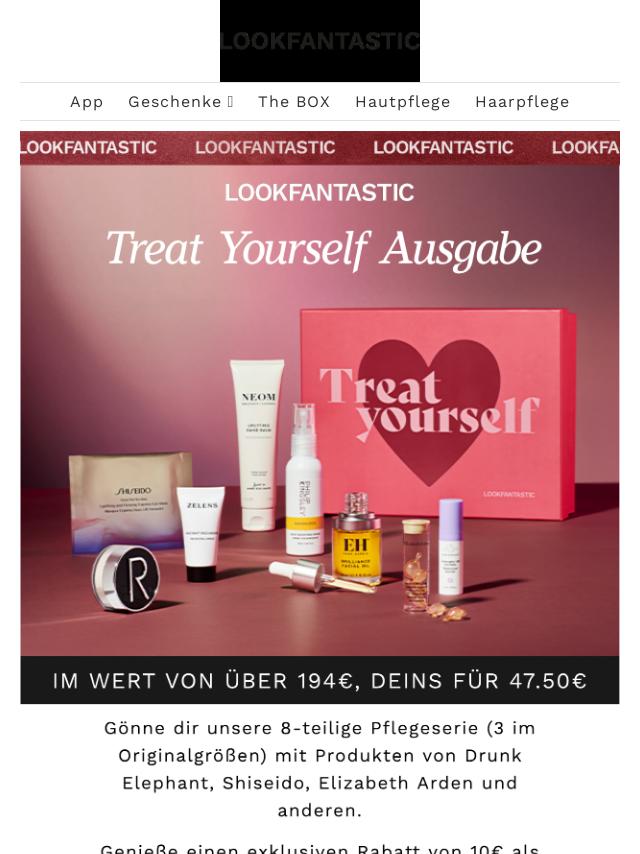Viewport: 640px width, 854px height.
Task: Go to The BOX section
Action: point(294,102)
